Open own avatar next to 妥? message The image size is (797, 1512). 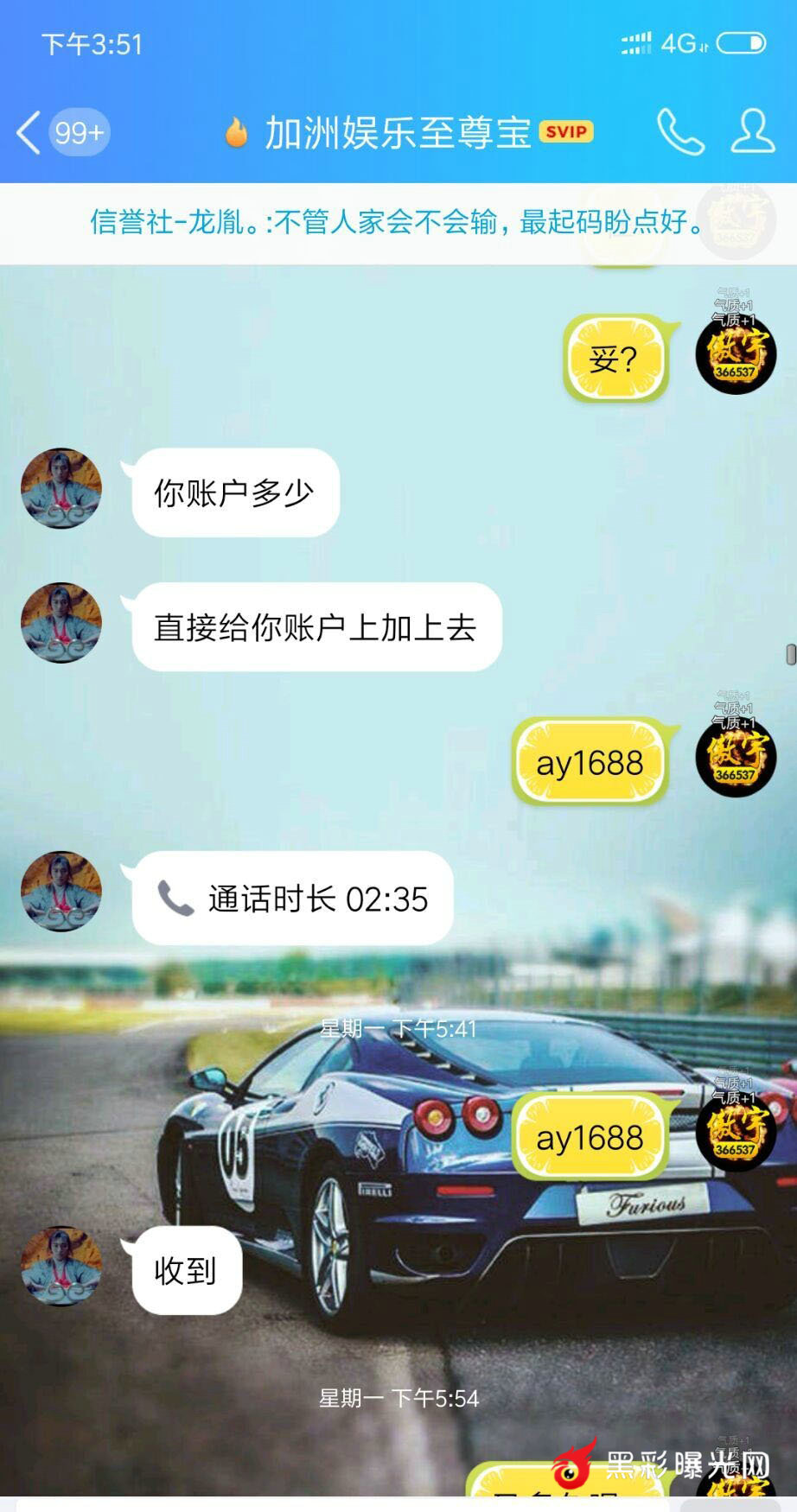coord(736,354)
